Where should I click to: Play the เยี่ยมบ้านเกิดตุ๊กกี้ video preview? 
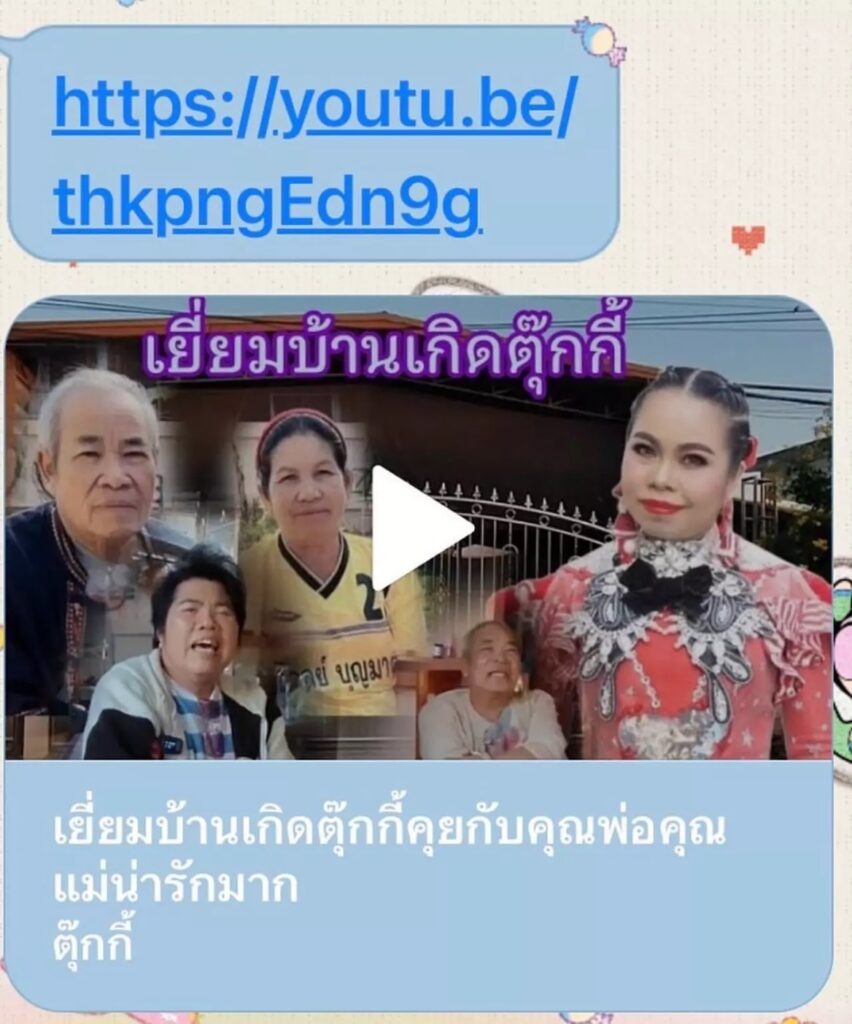421,528
